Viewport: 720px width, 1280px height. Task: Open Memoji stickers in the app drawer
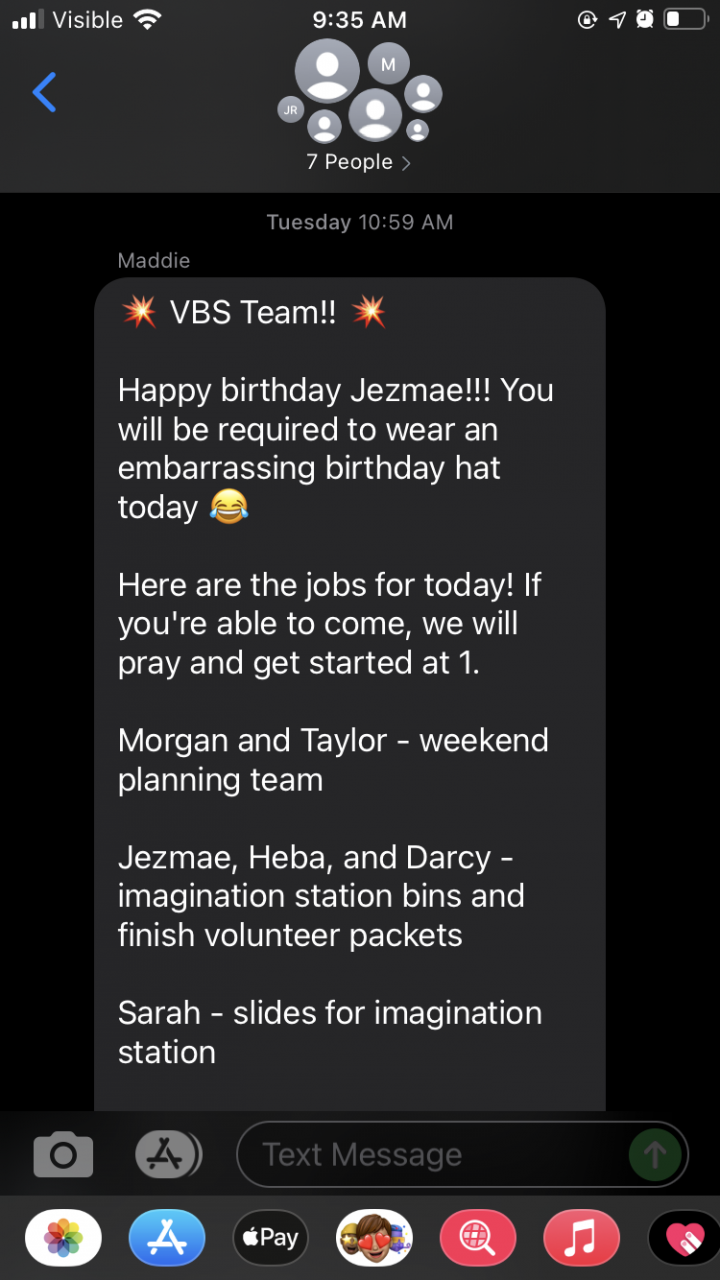(x=374, y=1238)
